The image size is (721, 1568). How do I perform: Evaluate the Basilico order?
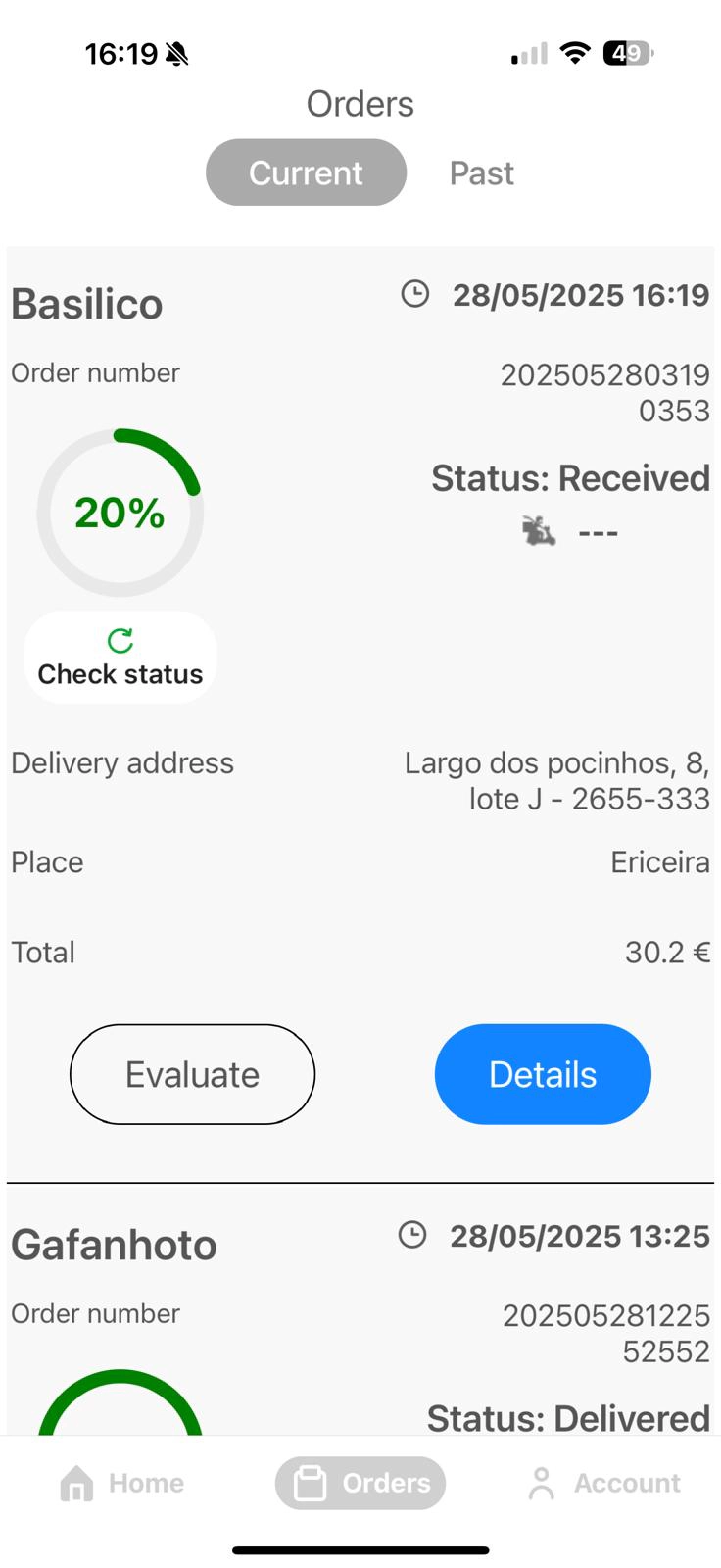pyautogui.click(x=192, y=1074)
